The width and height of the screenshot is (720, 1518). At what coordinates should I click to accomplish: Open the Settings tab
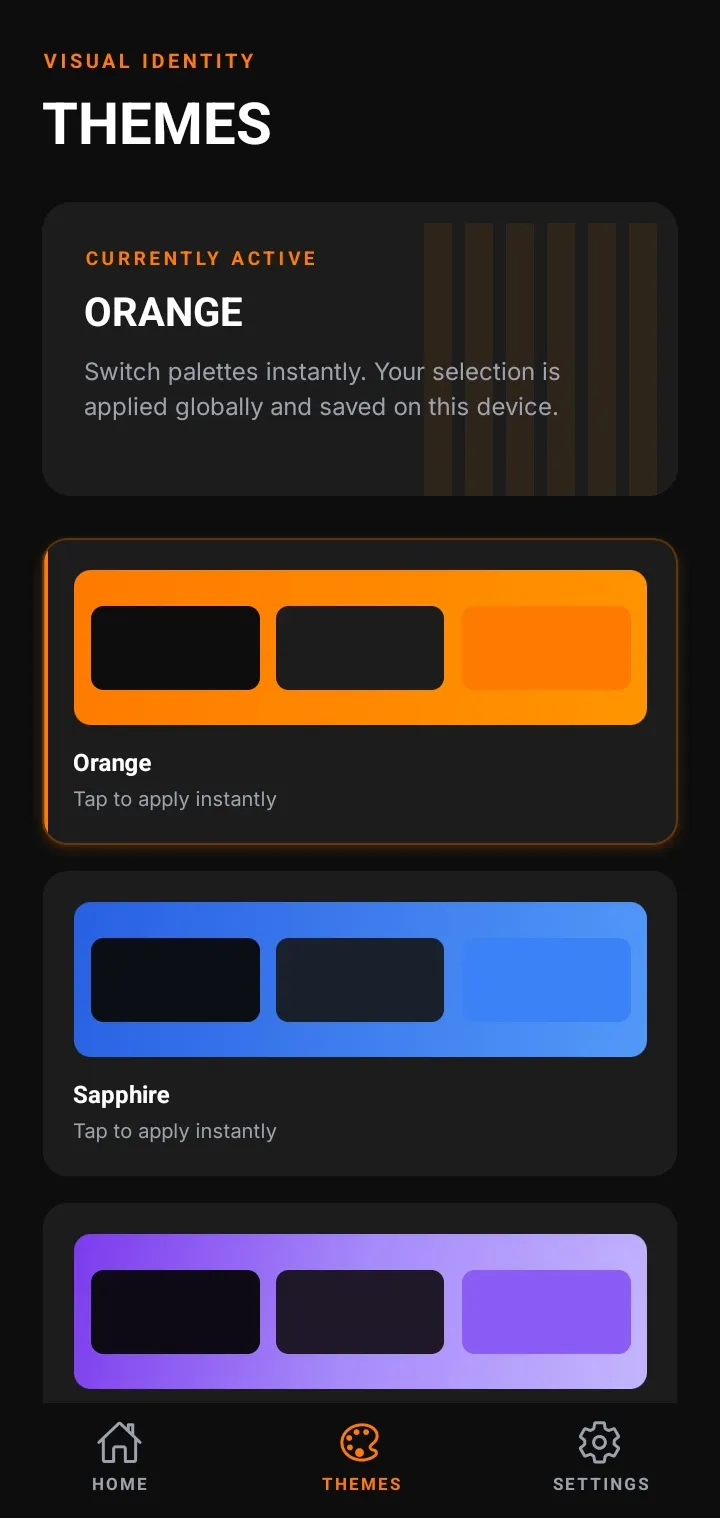click(601, 1458)
